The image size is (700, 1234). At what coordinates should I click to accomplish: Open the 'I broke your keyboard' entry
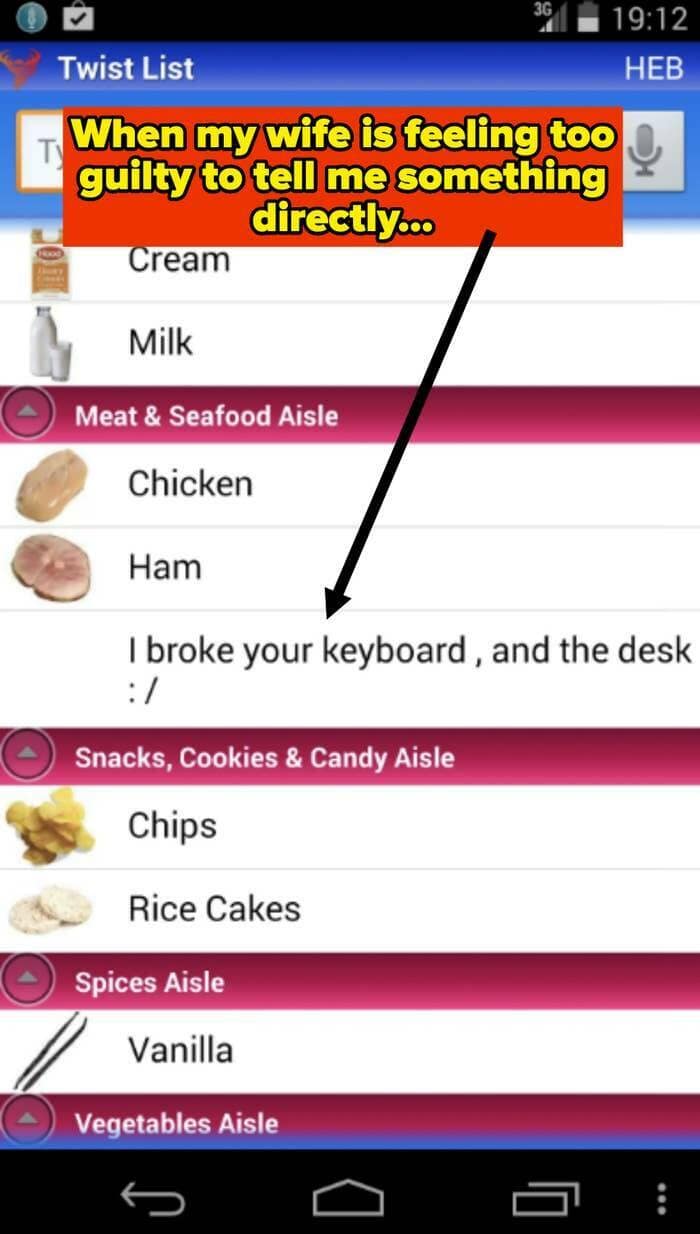tap(400, 668)
